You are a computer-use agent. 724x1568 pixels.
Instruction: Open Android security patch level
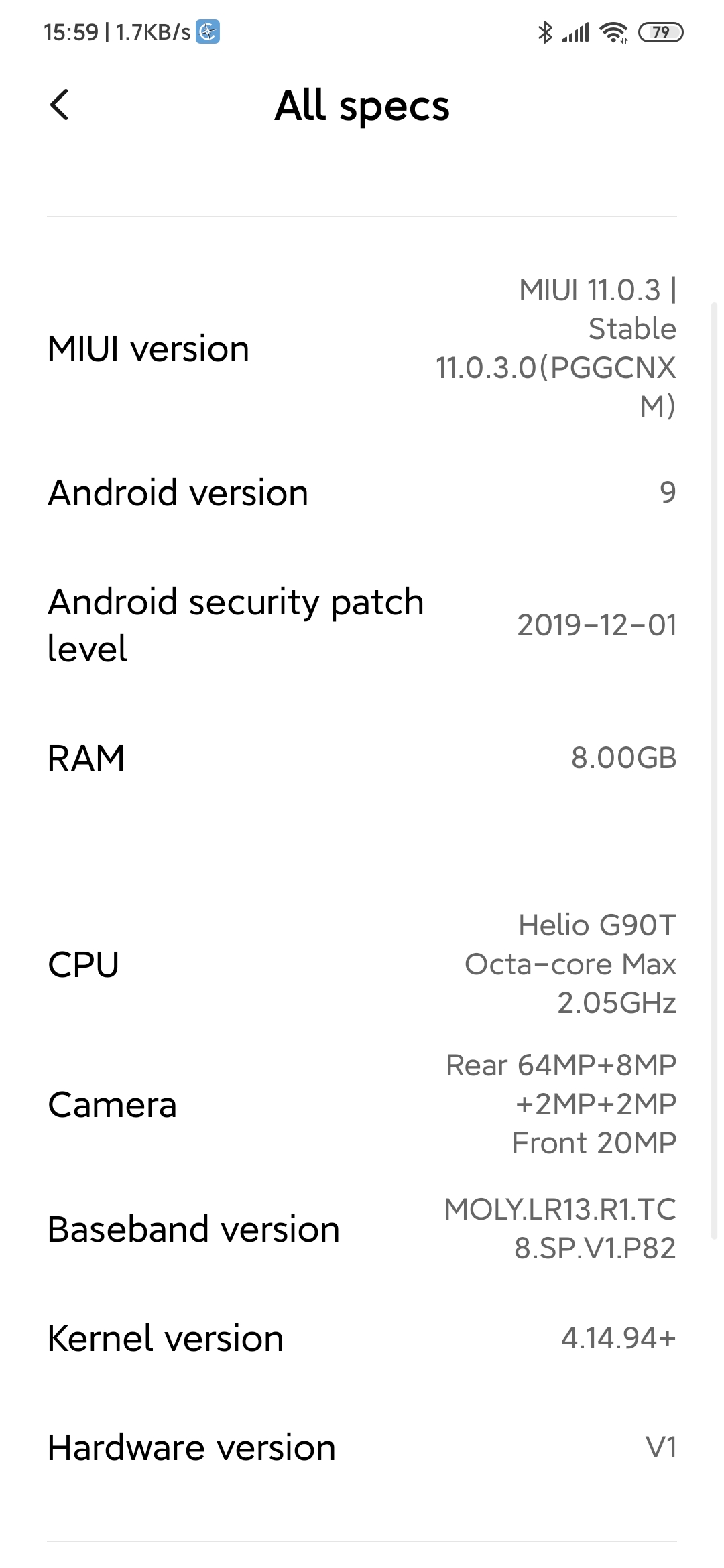[362, 625]
